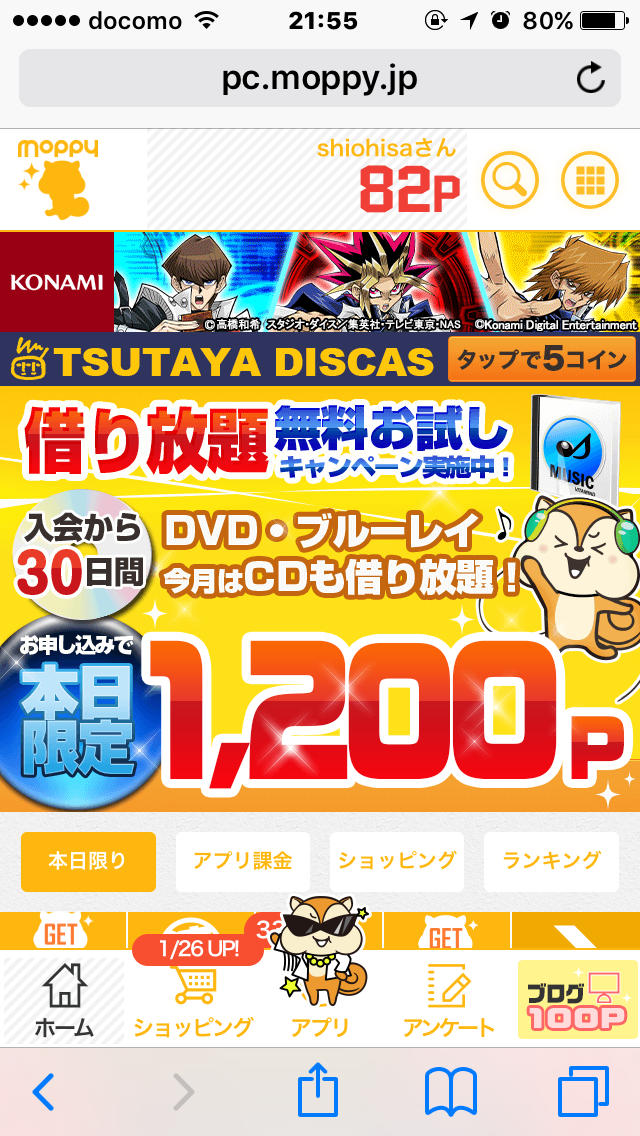Tap the ブログ 100P button
Viewport: 640px width, 1136px height.
click(577, 1000)
